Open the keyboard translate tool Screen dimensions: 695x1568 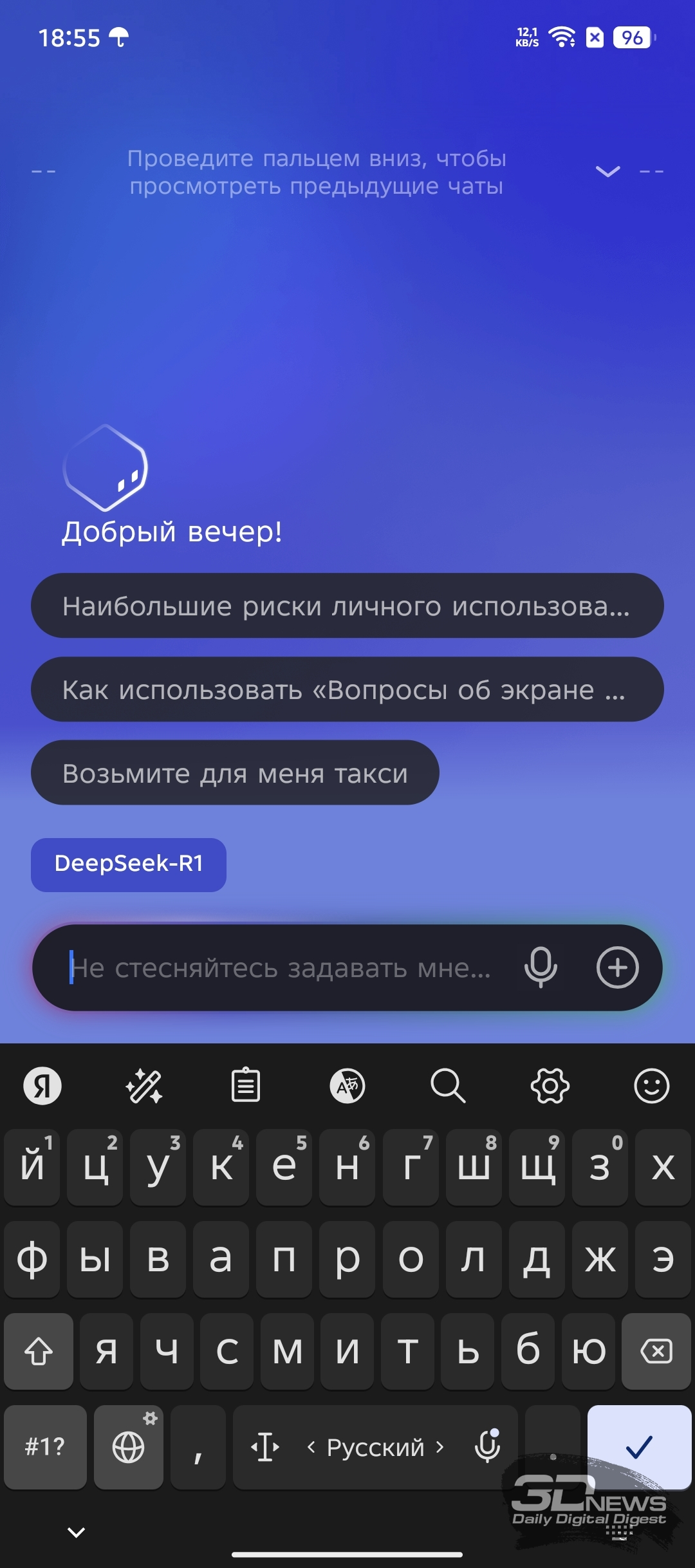pyautogui.click(x=347, y=1086)
